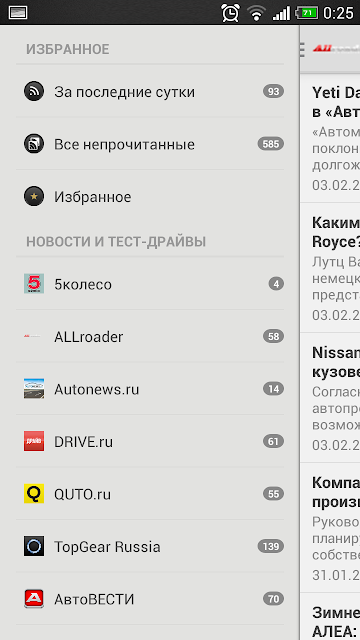Select the ALLroader feed

[x=150, y=336]
